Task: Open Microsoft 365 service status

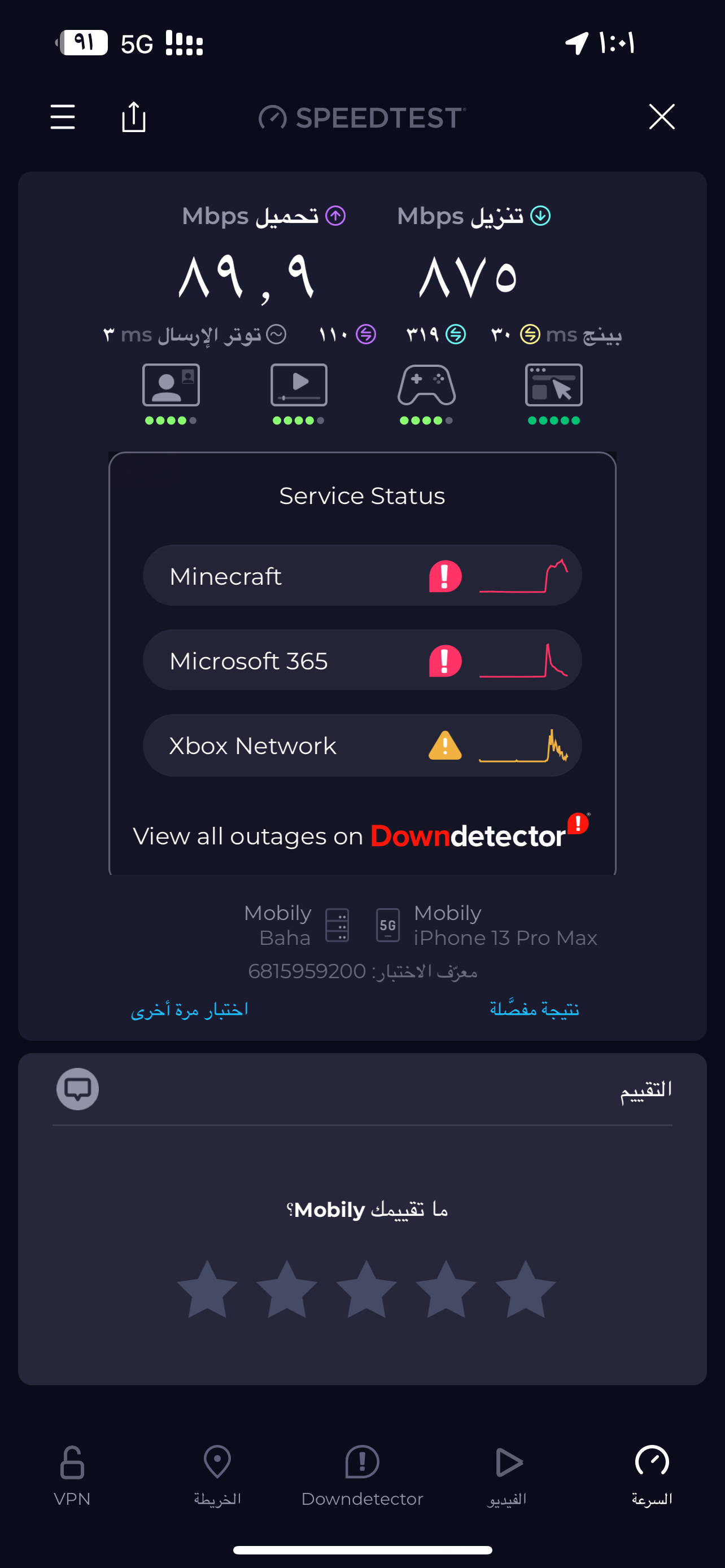Action: point(362,660)
